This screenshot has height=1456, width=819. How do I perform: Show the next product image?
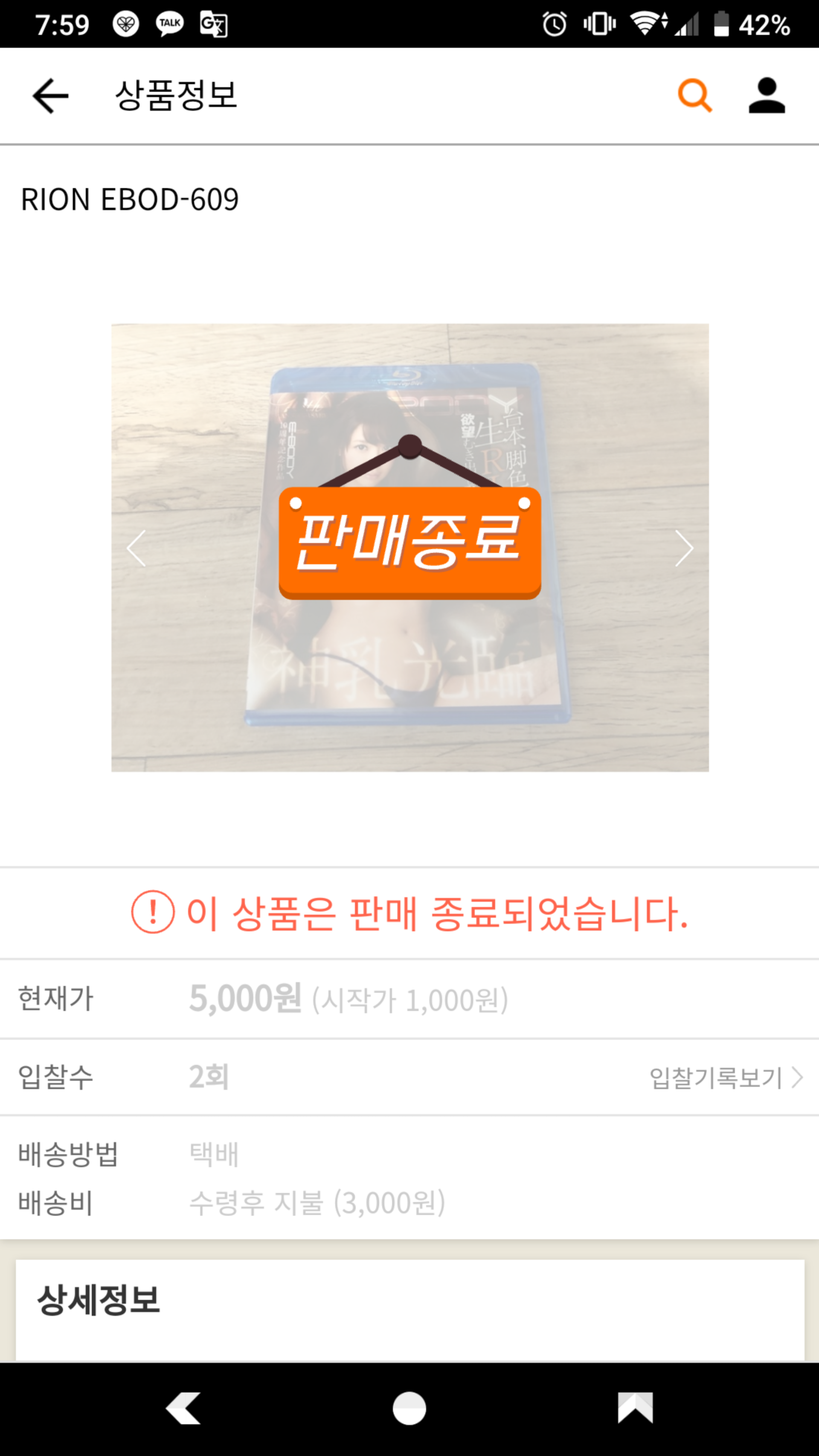[684, 548]
